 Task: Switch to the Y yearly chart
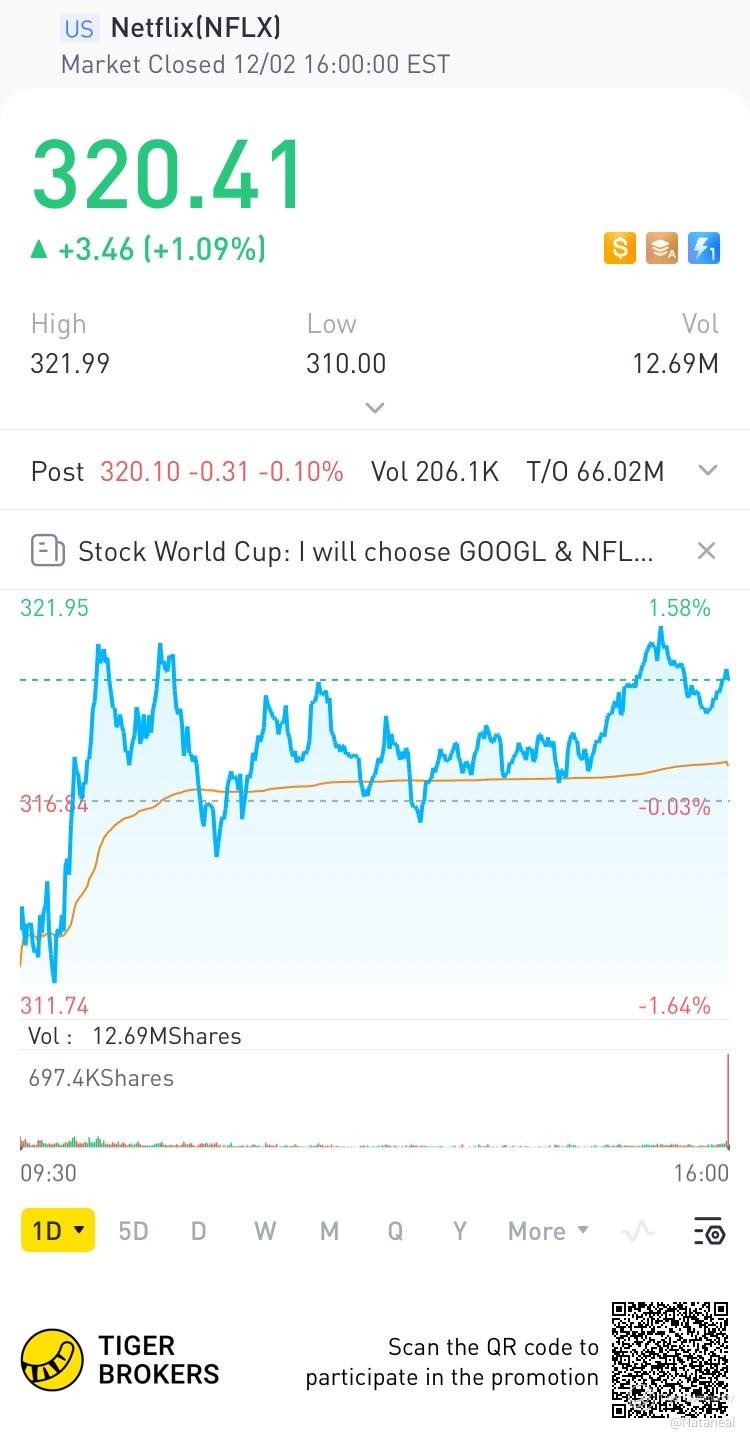459,1231
